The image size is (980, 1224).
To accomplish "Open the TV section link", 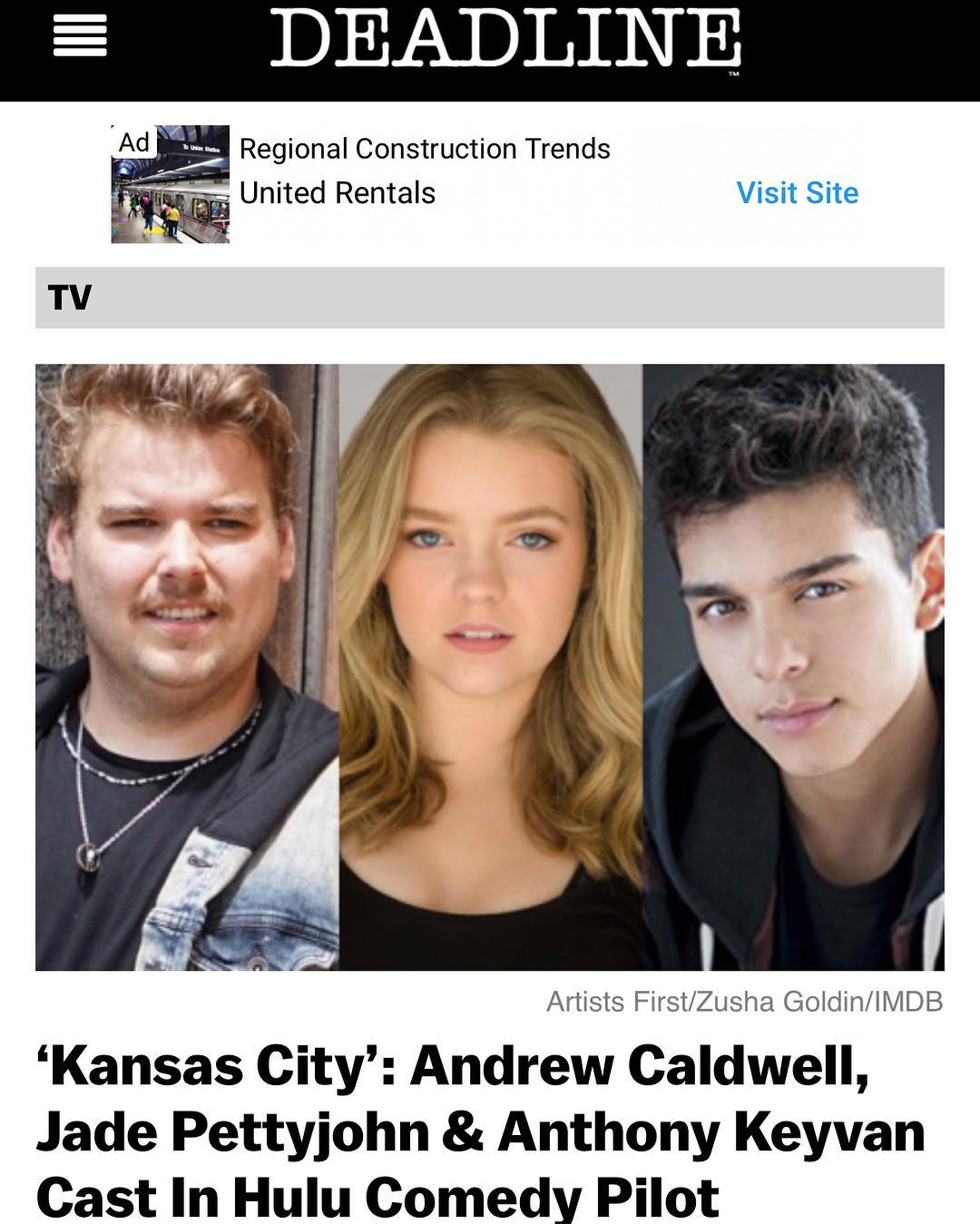I will pyautogui.click(x=71, y=298).
